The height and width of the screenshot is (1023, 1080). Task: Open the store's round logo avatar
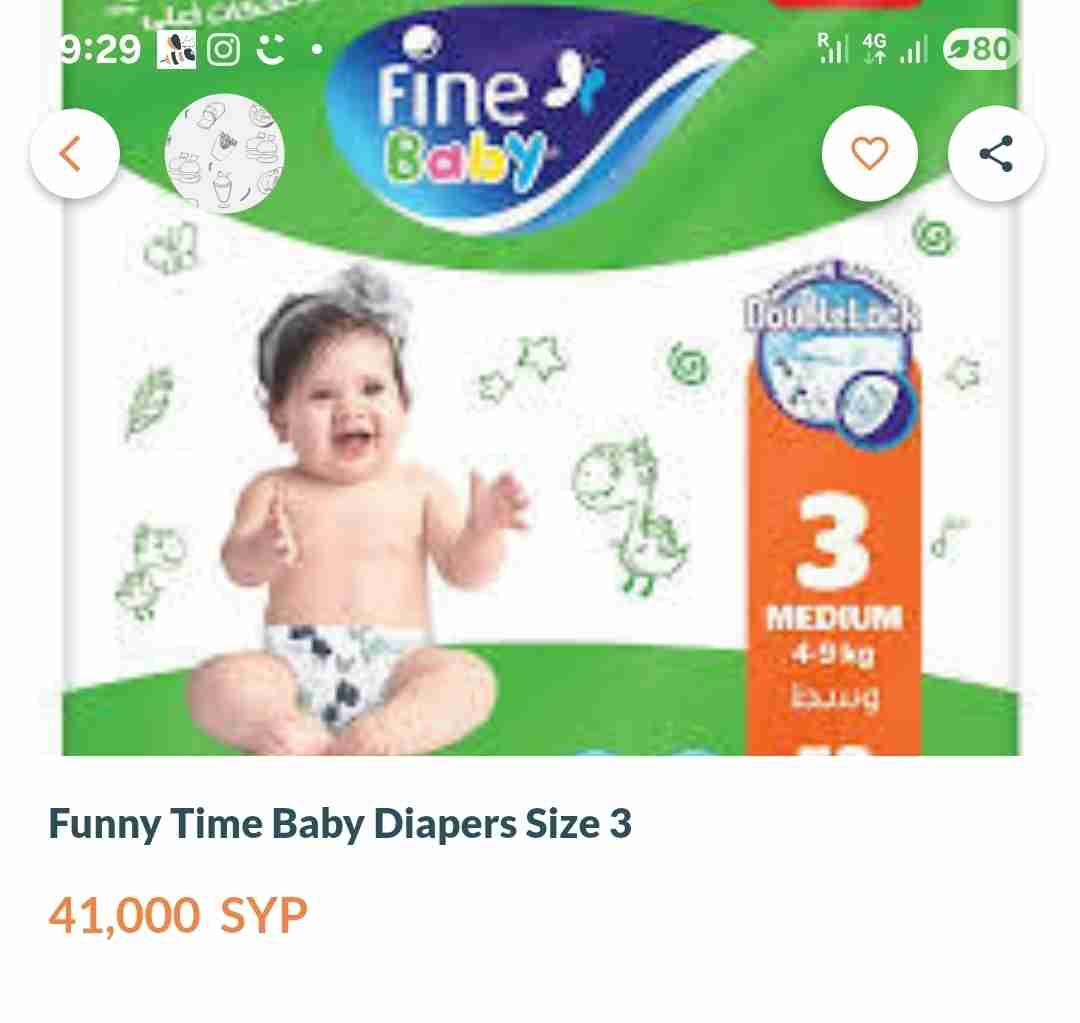coord(224,154)
